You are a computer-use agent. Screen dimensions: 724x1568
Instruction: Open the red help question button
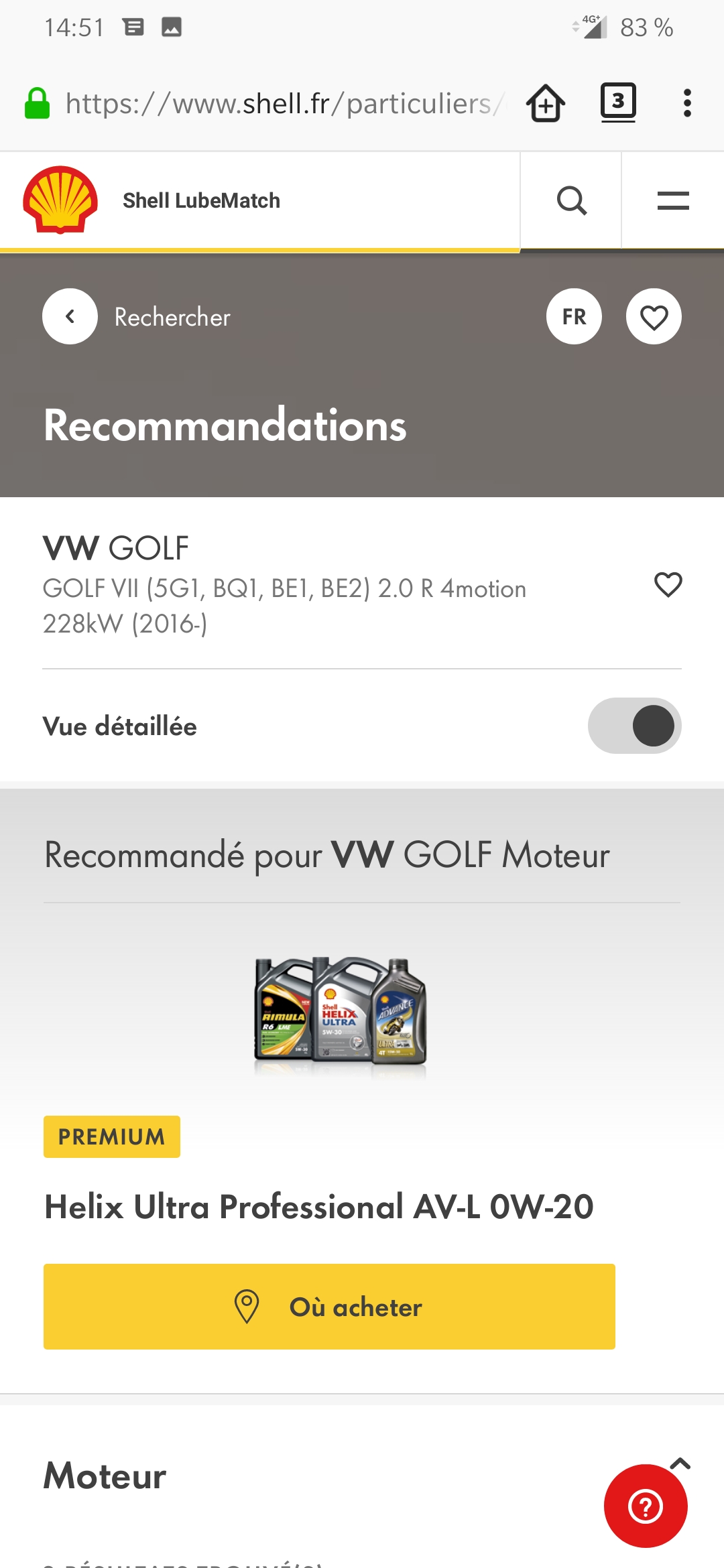[646, 1506]
